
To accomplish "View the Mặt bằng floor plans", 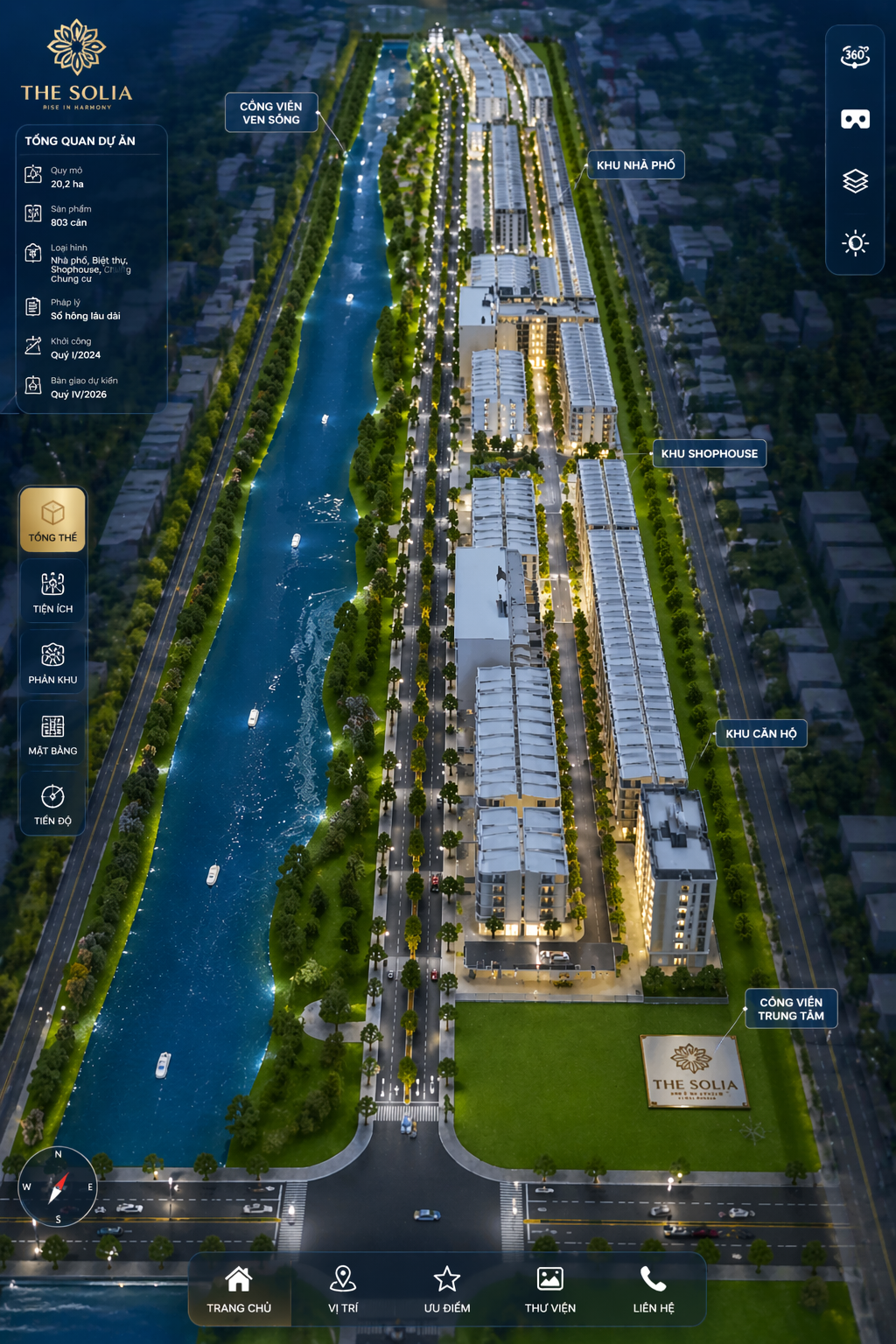I will coord(52,734).
